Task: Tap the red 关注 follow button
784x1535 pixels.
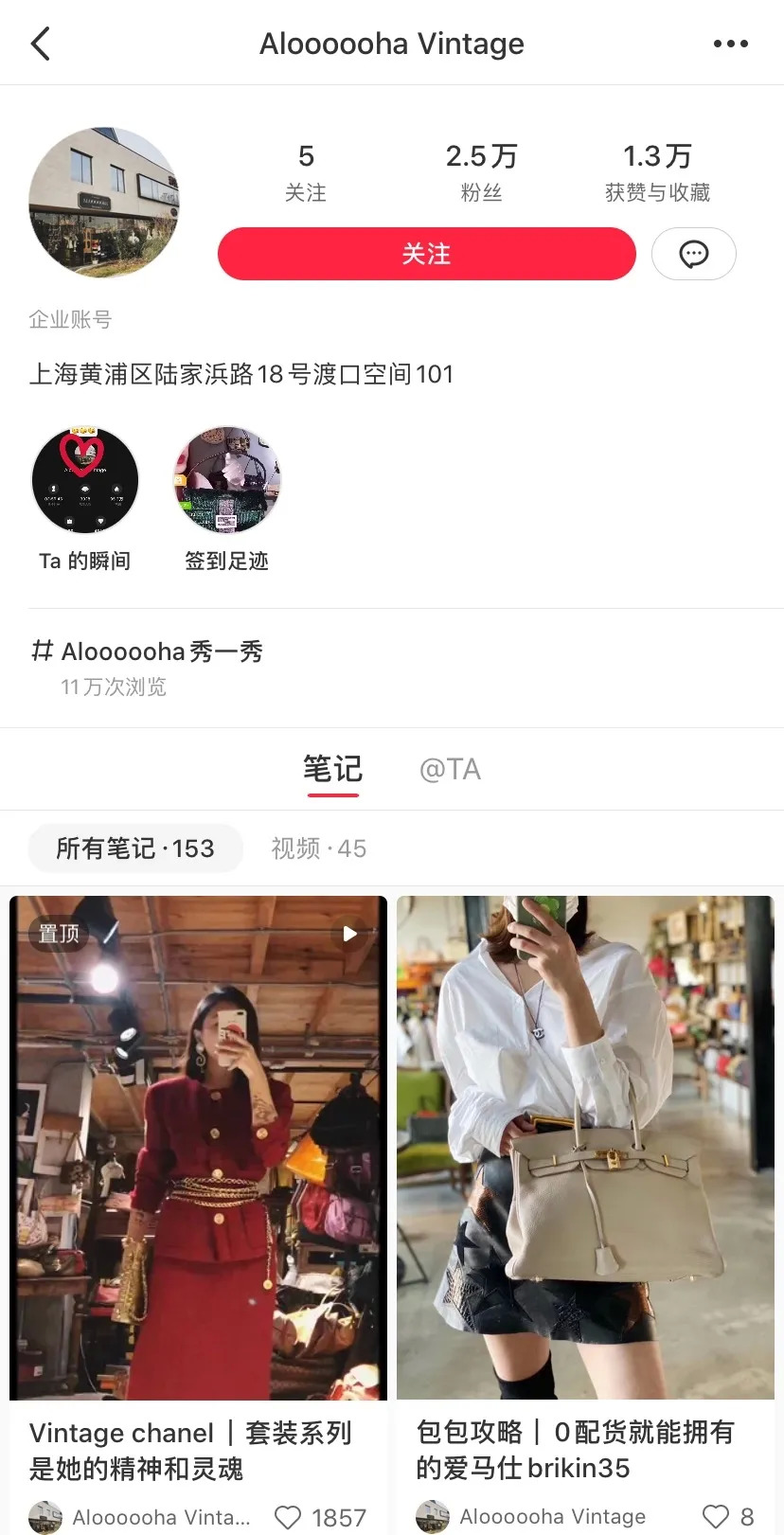Action: (x=426, y=254)
